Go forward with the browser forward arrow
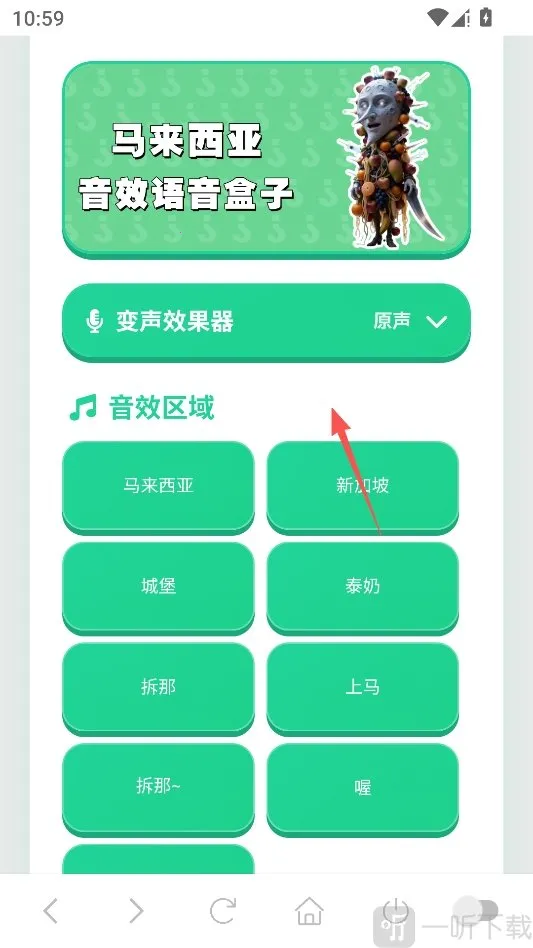The image size is (533, 948). [137, 911]
